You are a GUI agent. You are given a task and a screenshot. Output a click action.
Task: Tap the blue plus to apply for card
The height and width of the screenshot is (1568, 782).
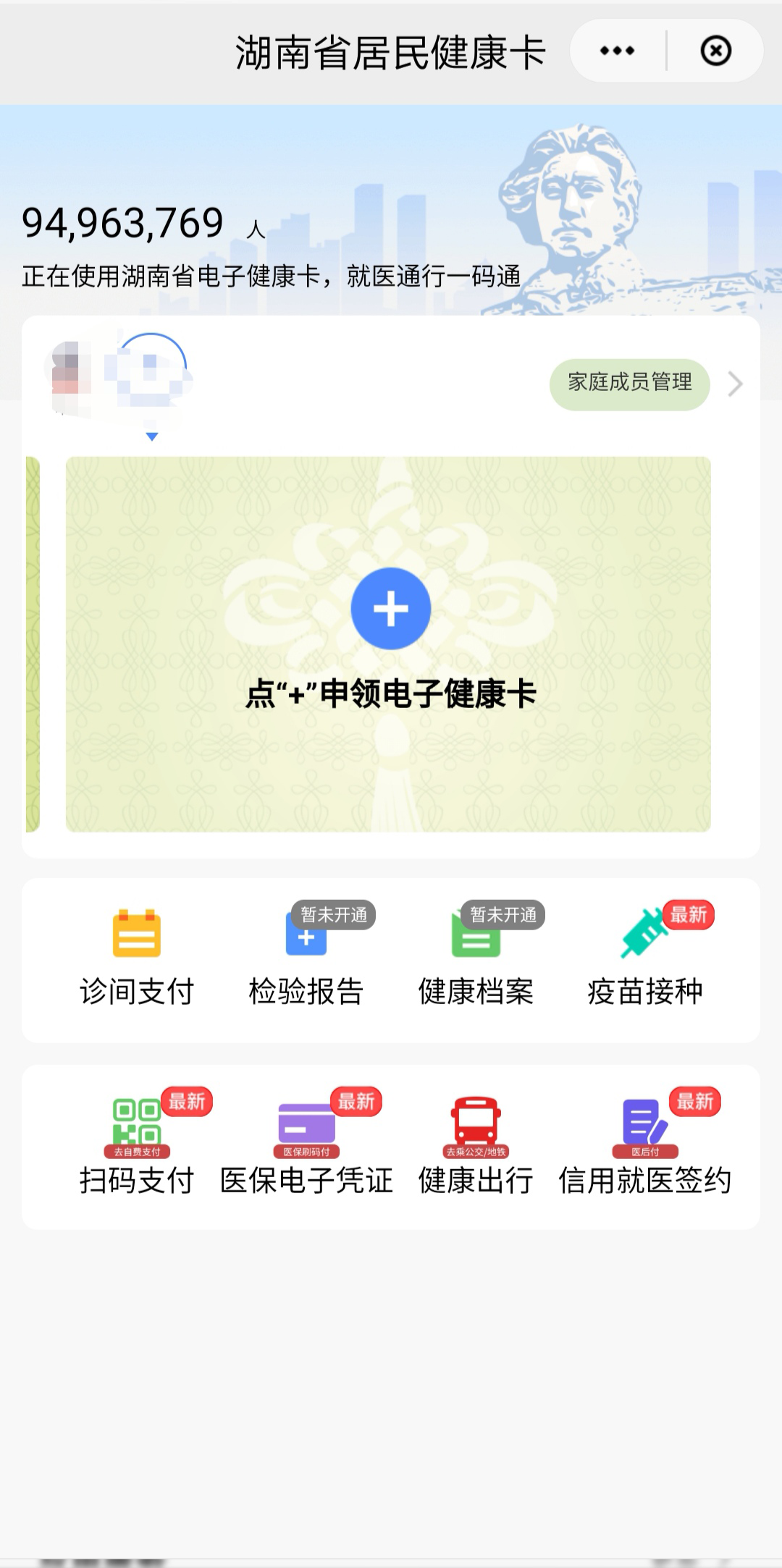[x=390, y=609]
